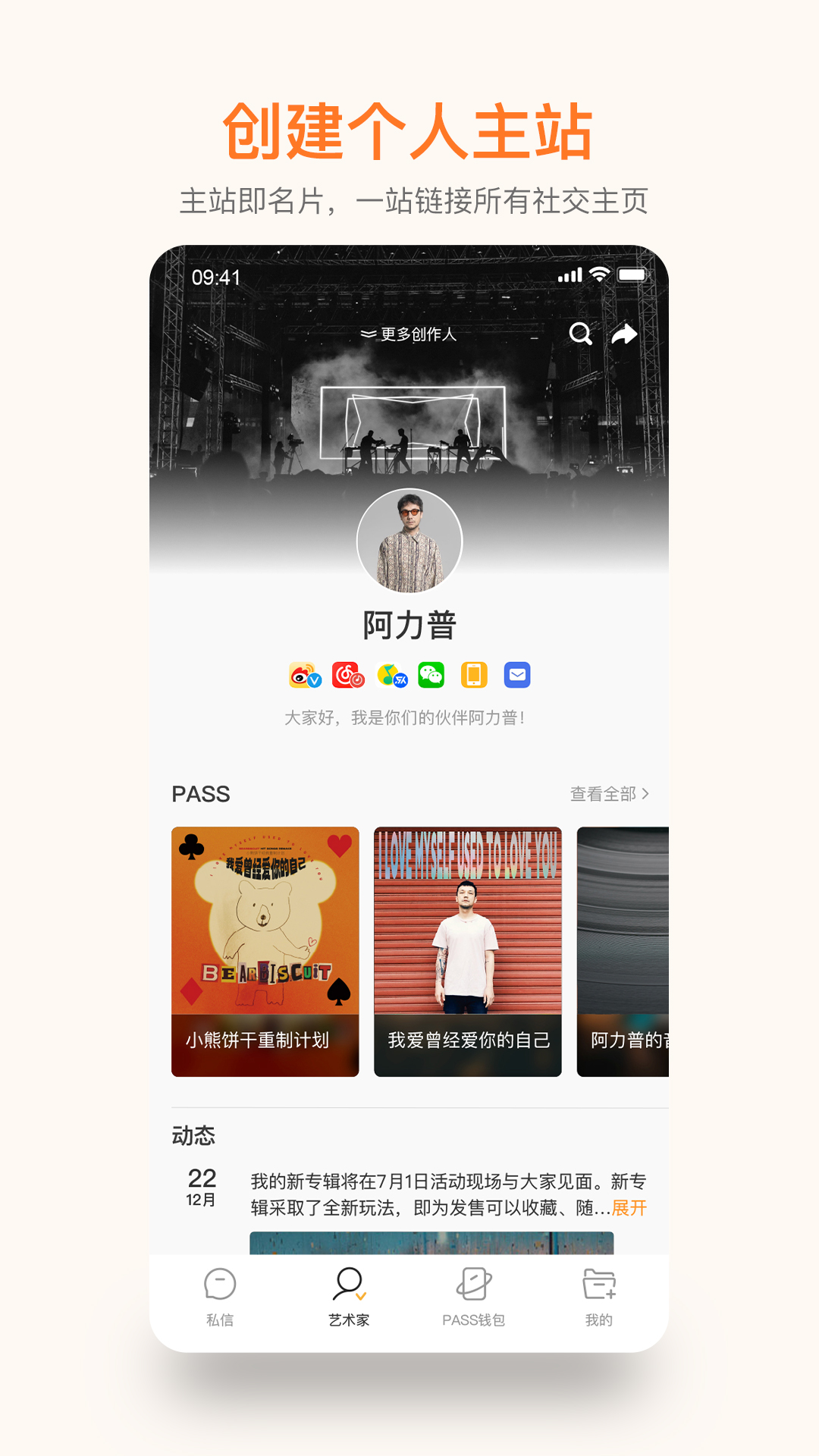Expand the post with 展开
This screenshot has width=819, height=1456.
[629, 1207]
